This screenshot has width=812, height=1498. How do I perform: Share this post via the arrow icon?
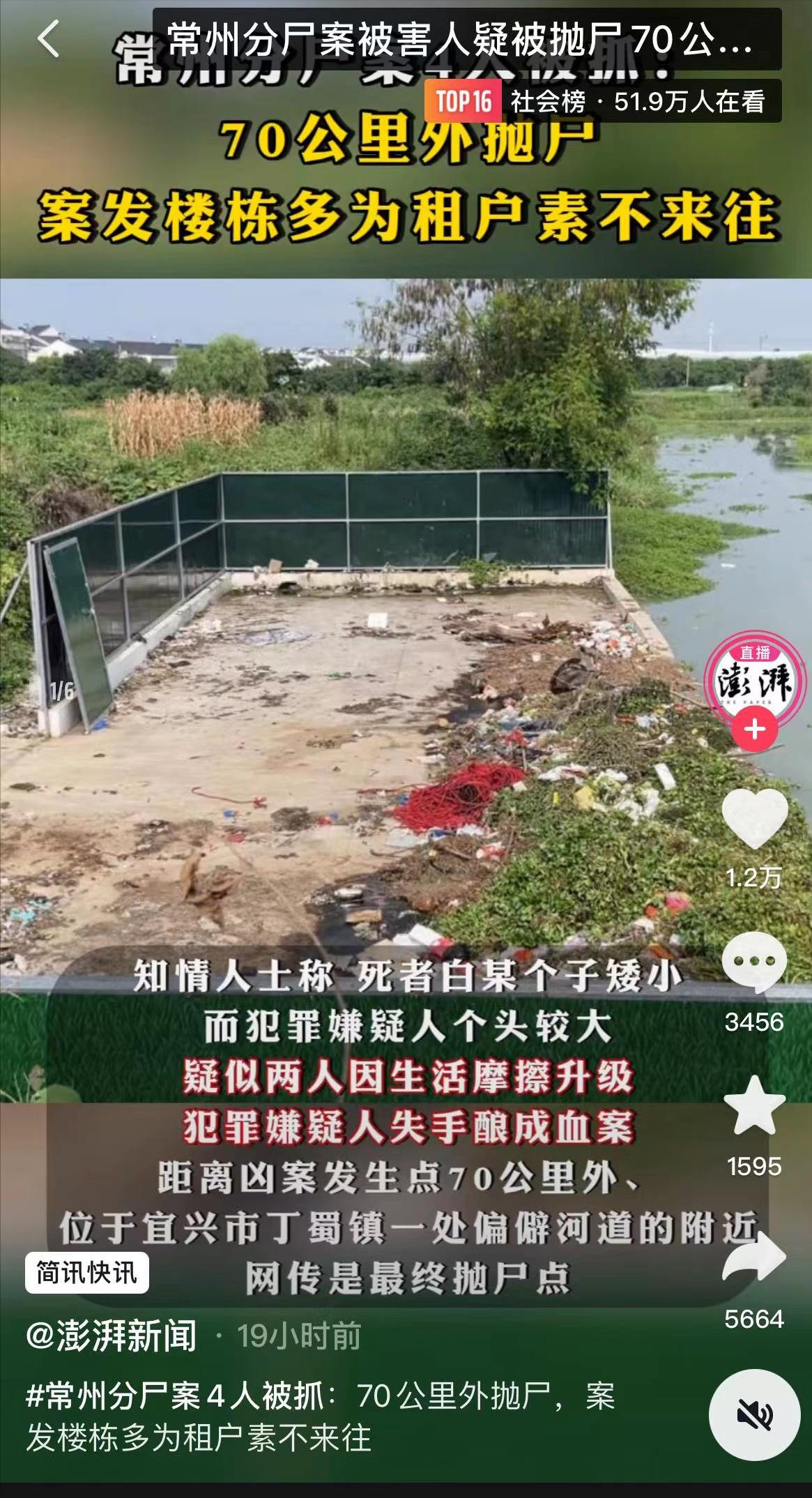point(754,1256)
